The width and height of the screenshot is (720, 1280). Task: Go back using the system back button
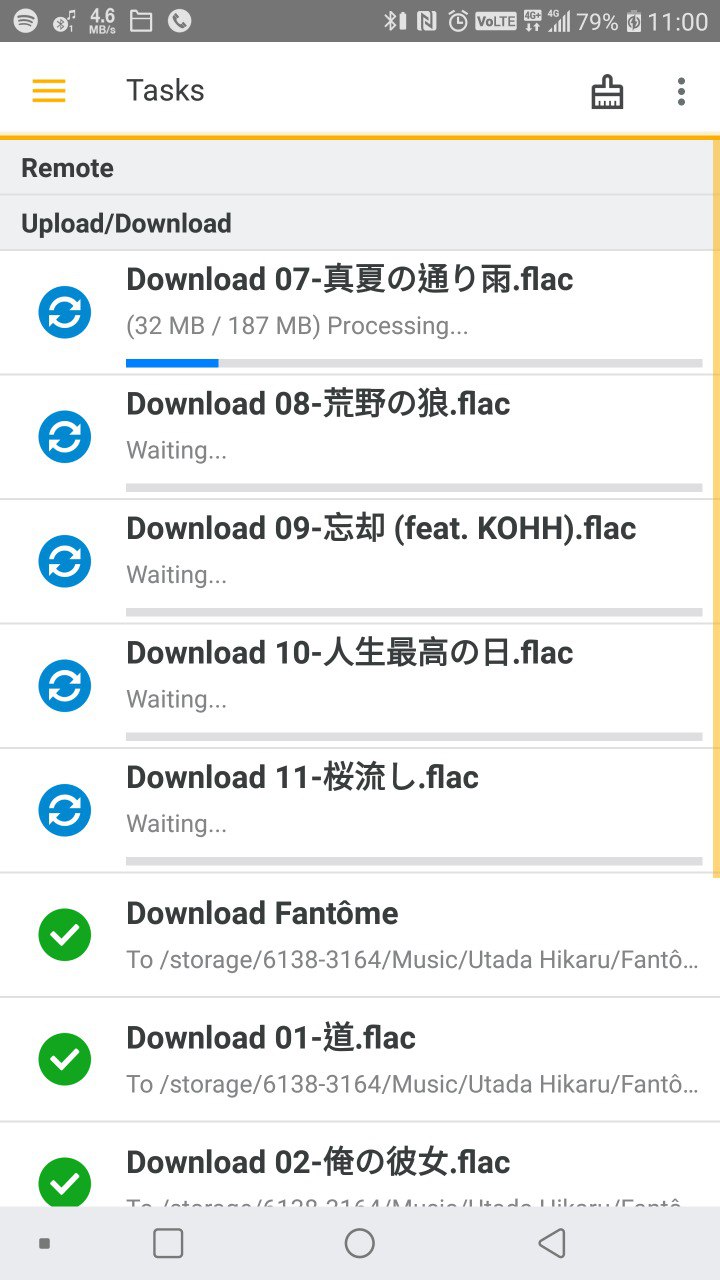551,1243
